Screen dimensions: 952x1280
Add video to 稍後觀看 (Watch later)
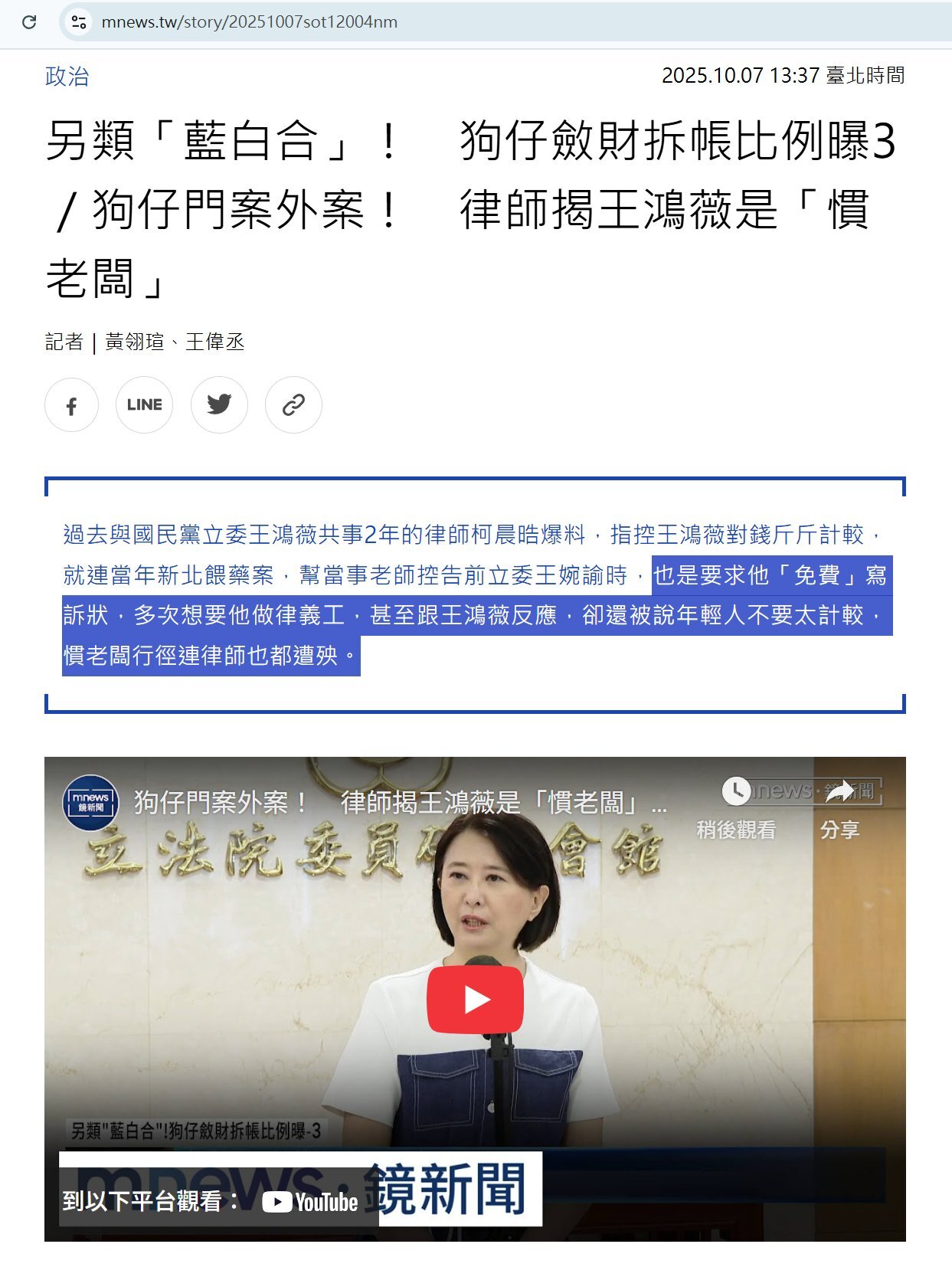tap(736, 806)
